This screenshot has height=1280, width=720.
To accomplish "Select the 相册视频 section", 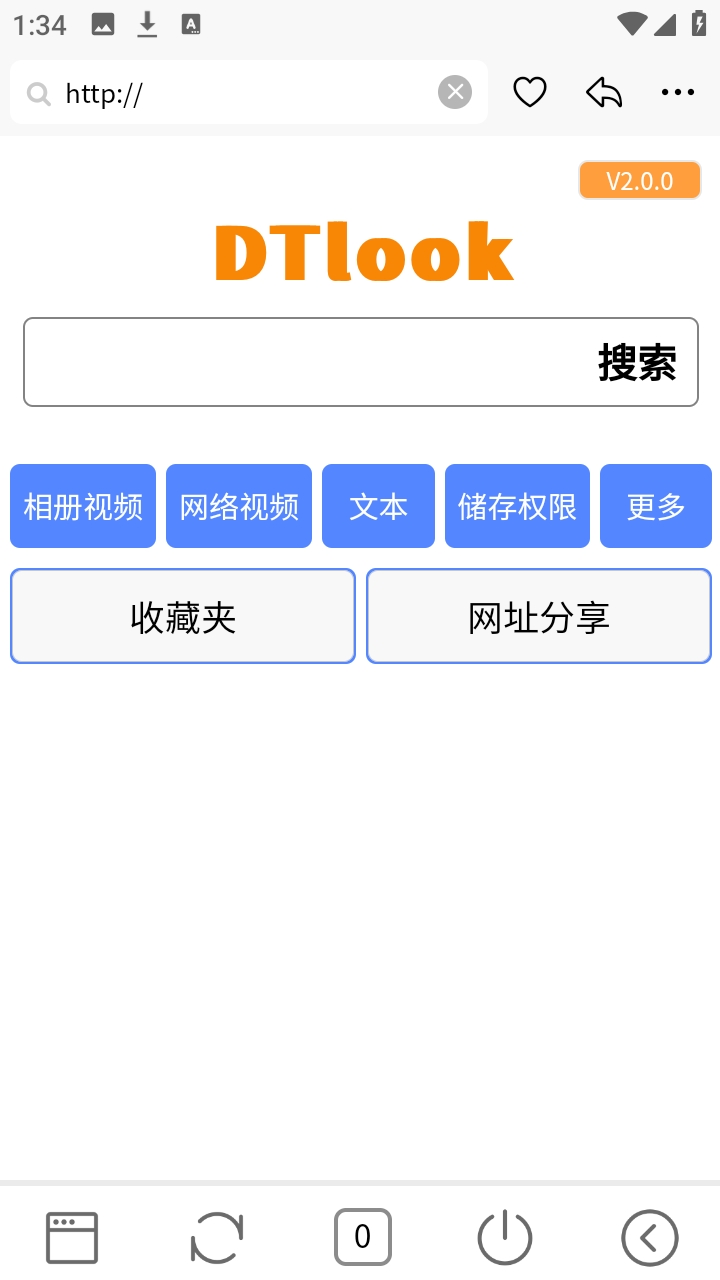I will click(x=82, y=506).
